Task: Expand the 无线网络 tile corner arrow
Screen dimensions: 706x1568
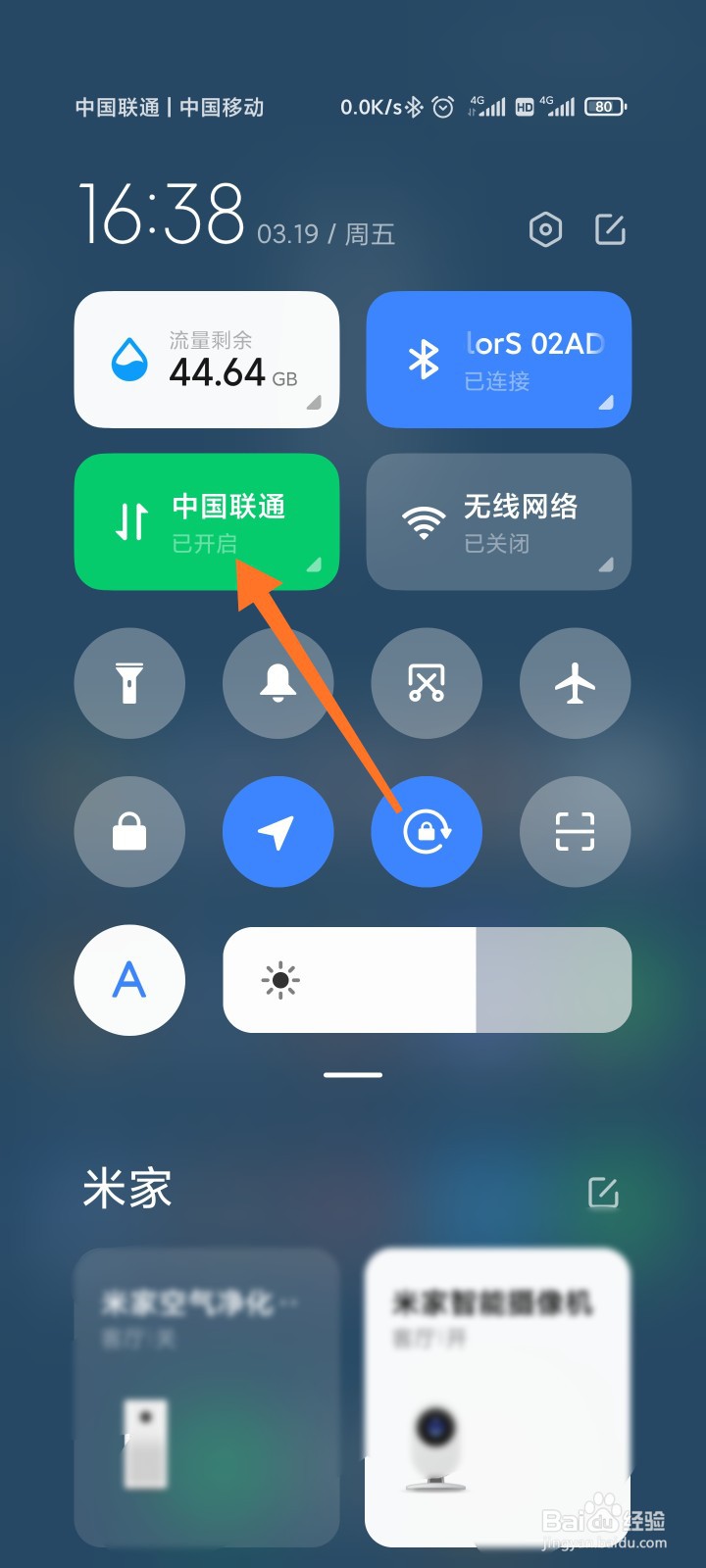Action: [x=608, y=566]
